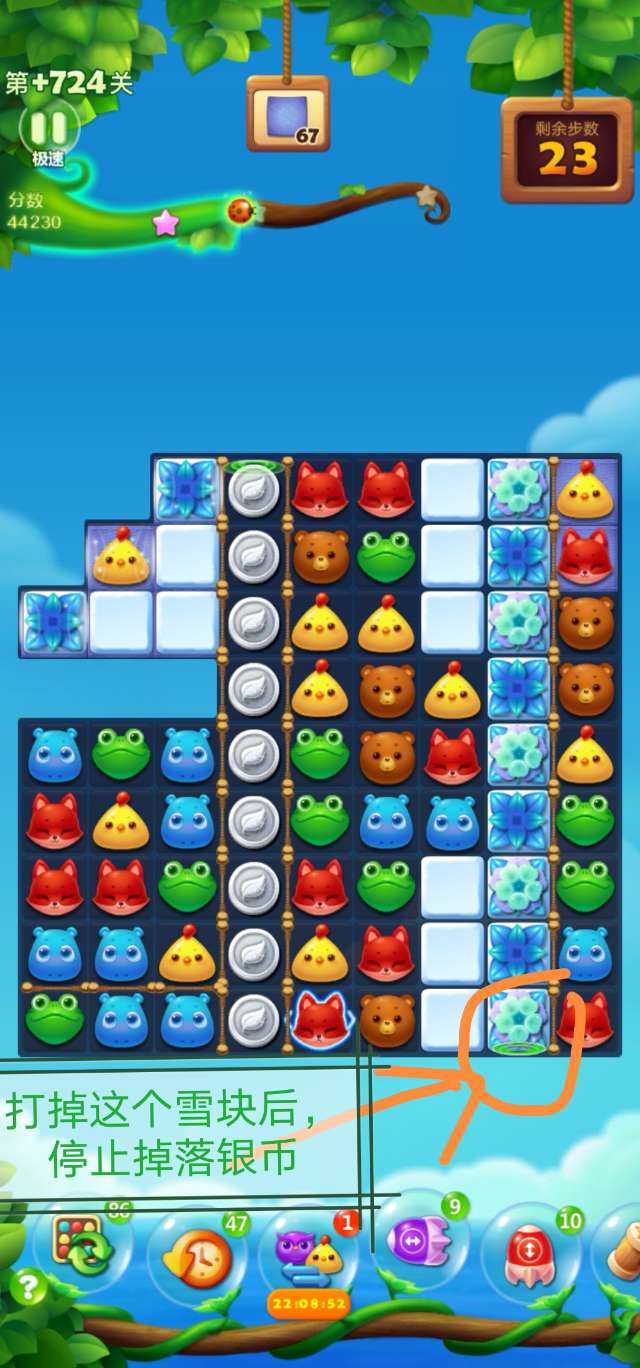Screen dimensions: 640x1368
Task: Pause the game
Action: pyautogui.click(x=48, y=128)
